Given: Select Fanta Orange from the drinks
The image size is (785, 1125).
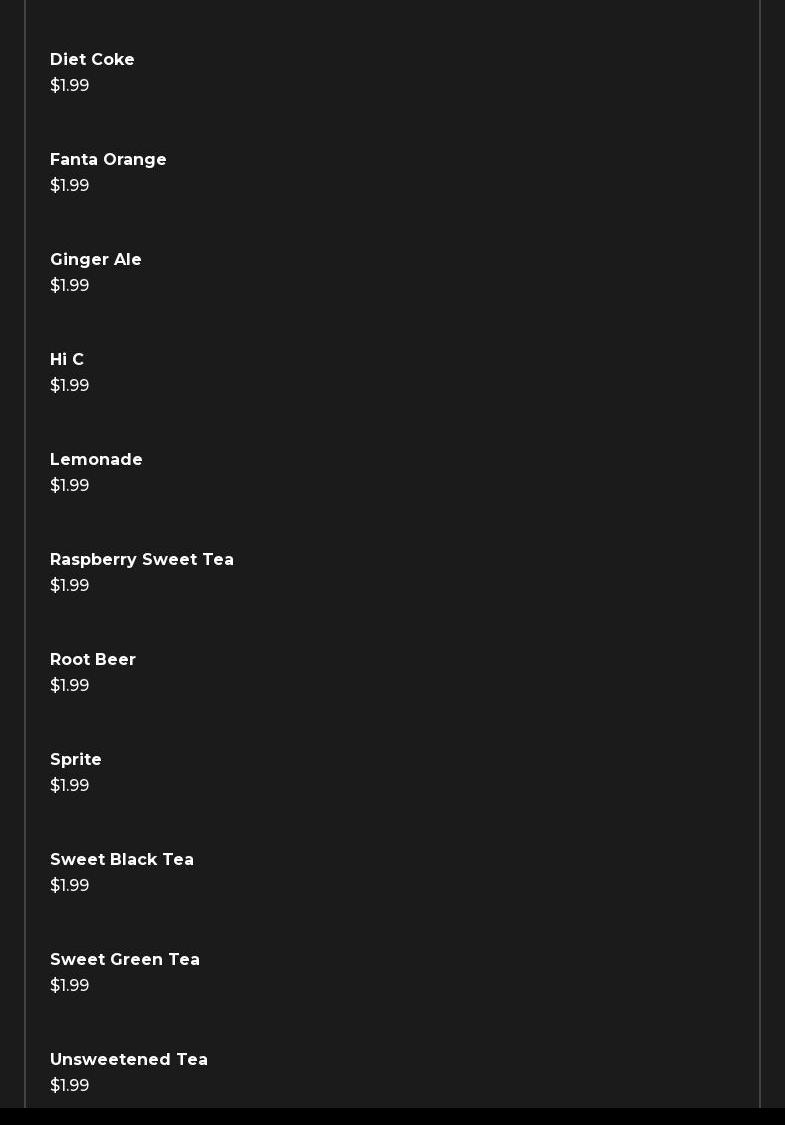Looking at the screenshot, I should tap(108, 160).
